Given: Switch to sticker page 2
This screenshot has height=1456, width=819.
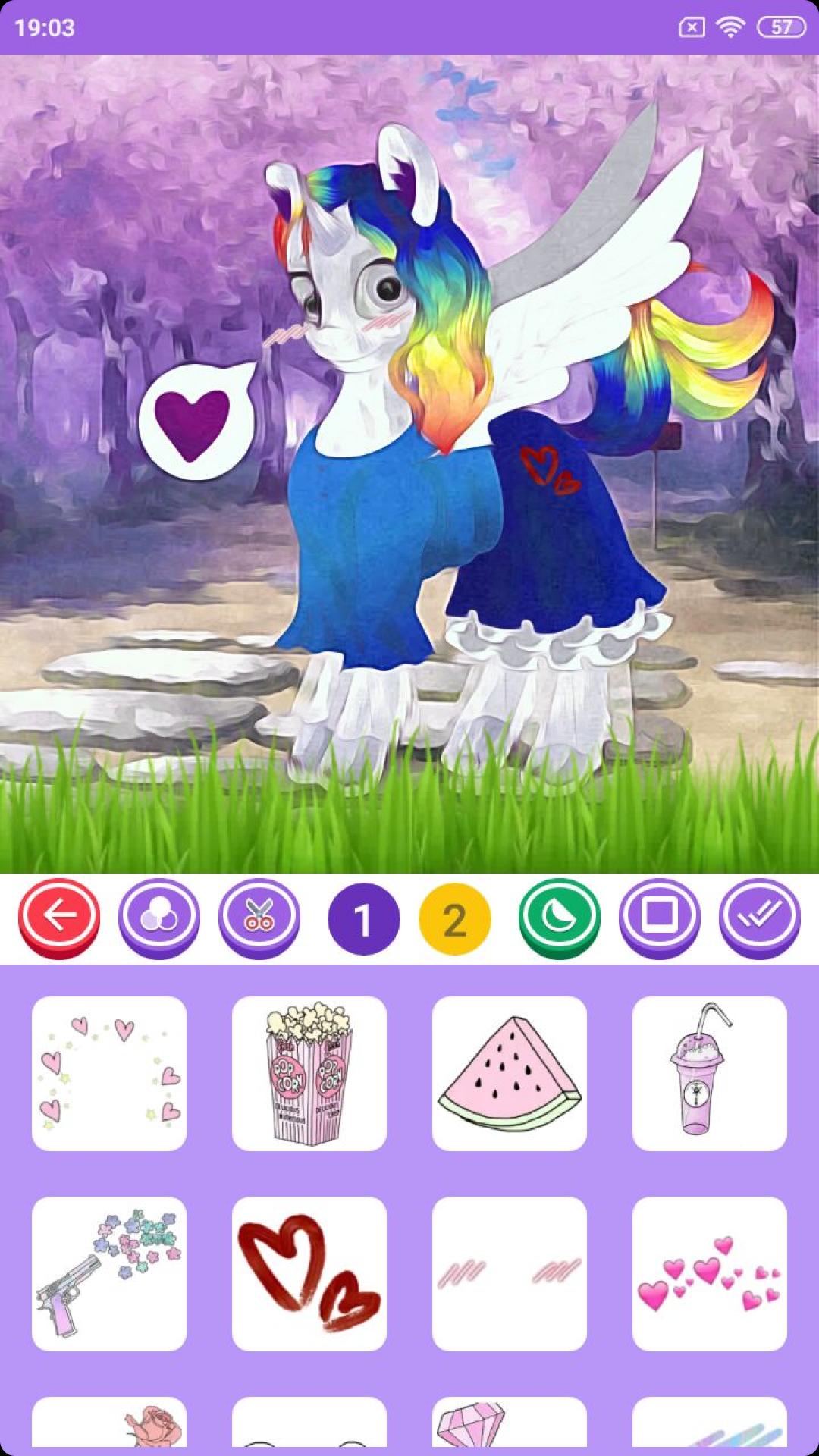Looking at the screenshot, I should pos(455,919).
